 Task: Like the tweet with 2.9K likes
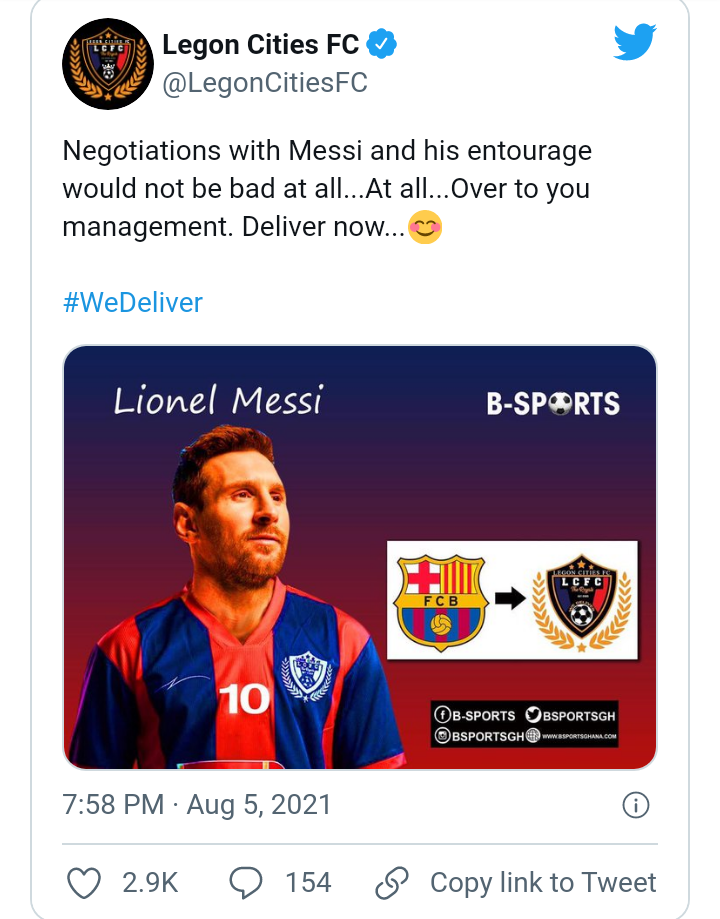click(84, 882)
